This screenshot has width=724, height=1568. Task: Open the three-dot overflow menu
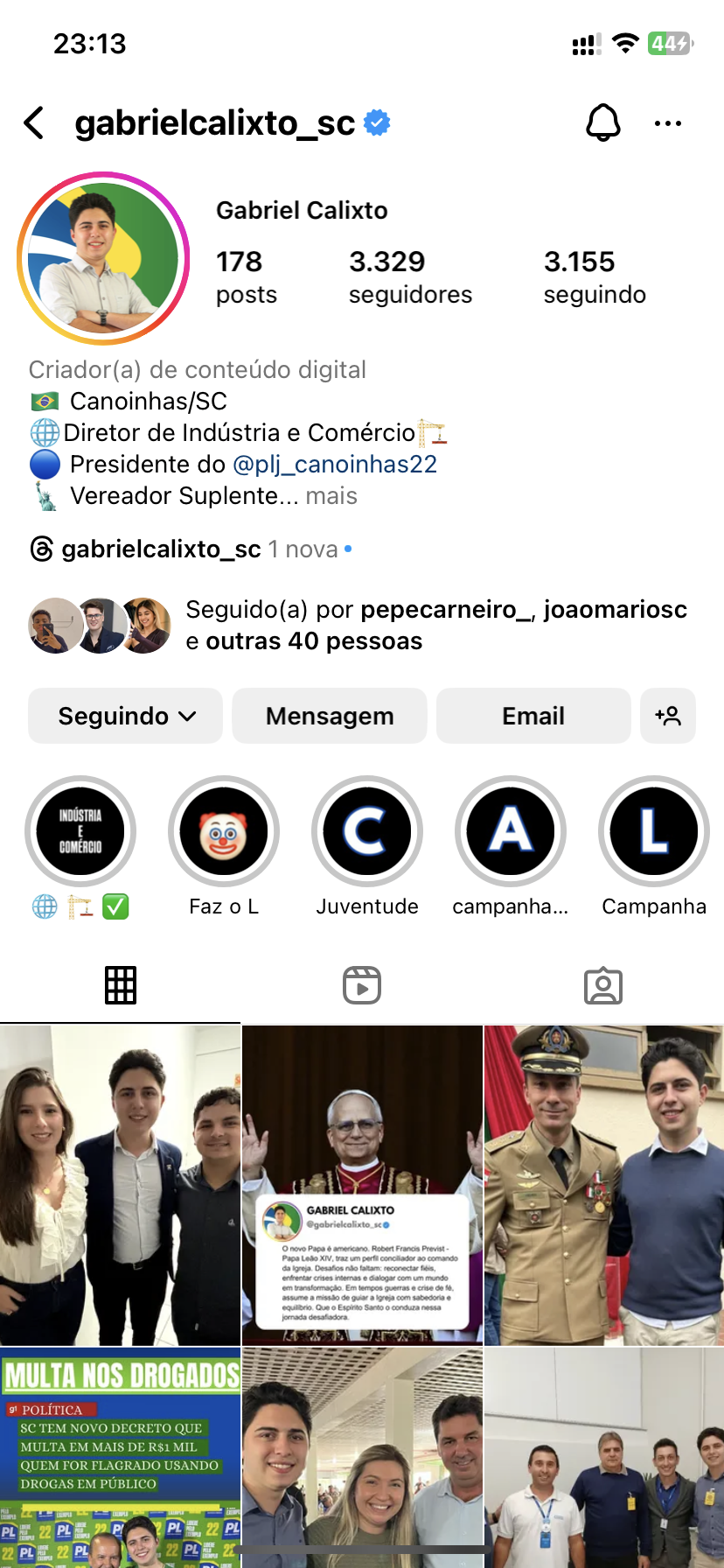pos(667,123)
